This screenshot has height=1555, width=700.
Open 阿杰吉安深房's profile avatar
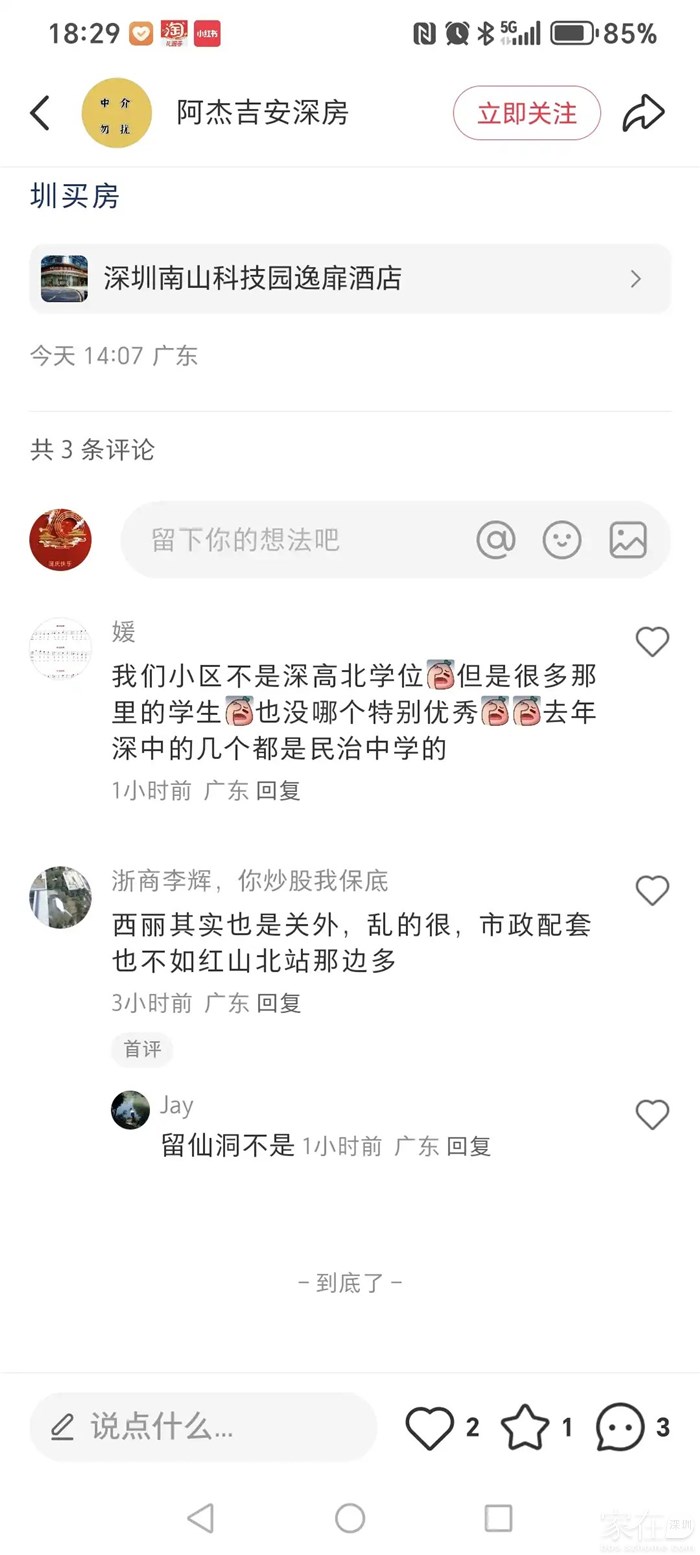click(116, 113)
